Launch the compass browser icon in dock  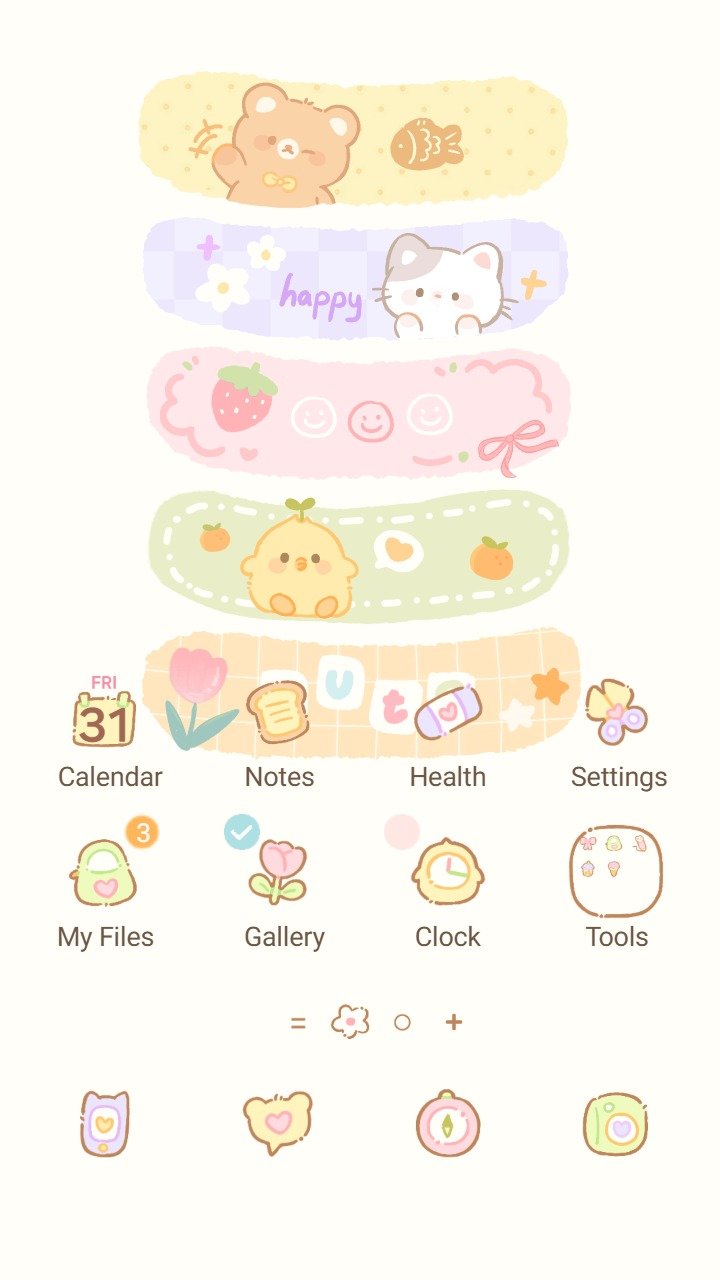pos(448,1124)
